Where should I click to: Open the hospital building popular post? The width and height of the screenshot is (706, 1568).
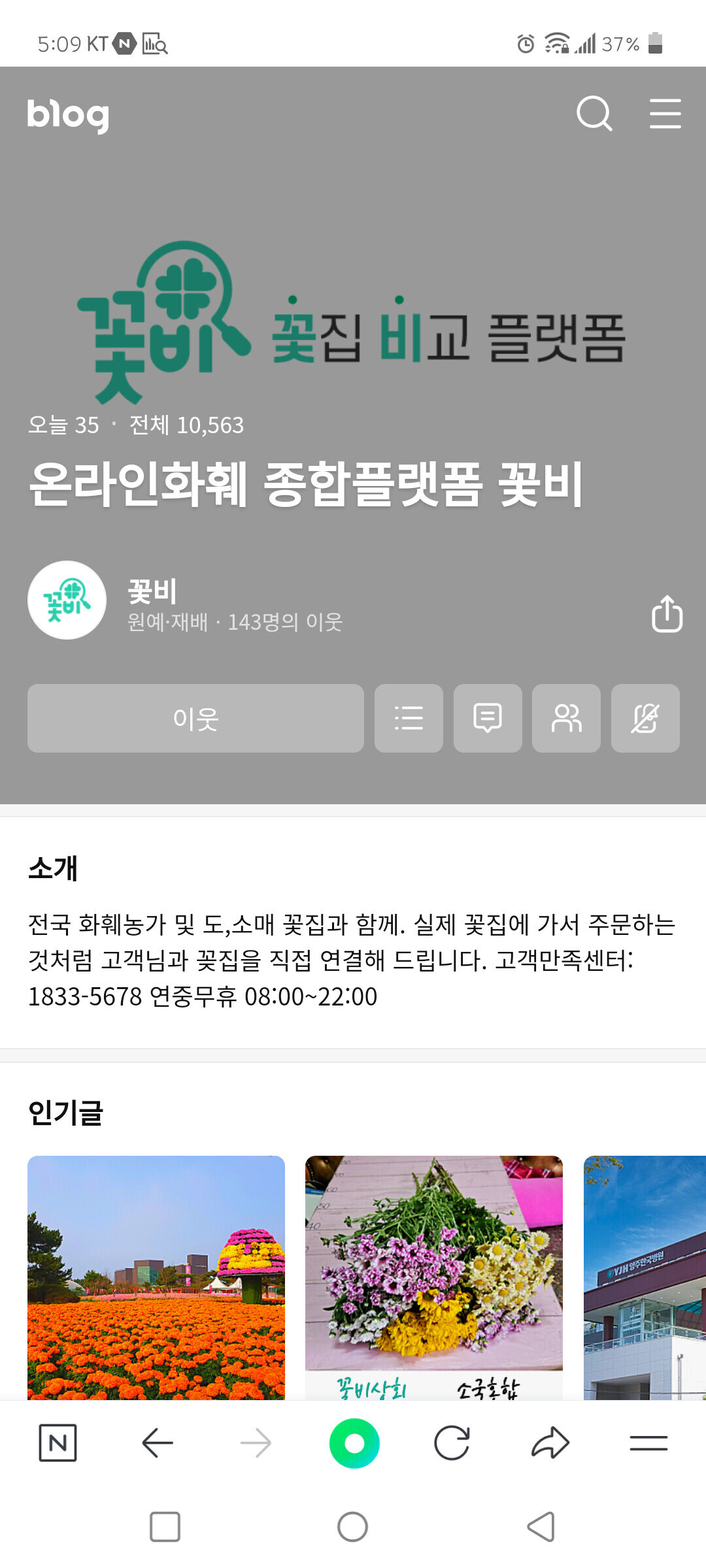[x=644, y=1277]
